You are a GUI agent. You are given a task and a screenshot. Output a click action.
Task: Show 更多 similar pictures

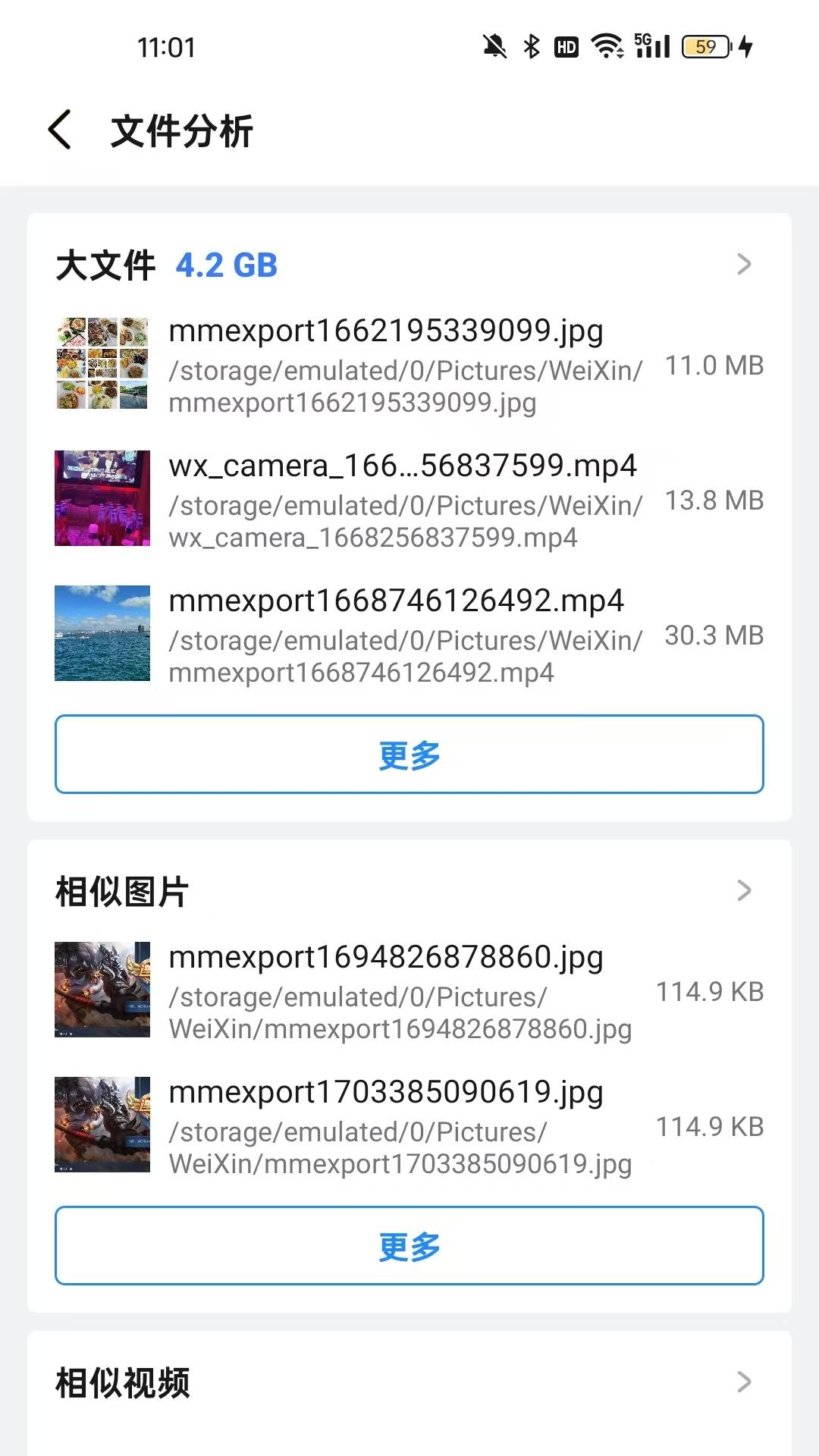[x=409, y=1246]
